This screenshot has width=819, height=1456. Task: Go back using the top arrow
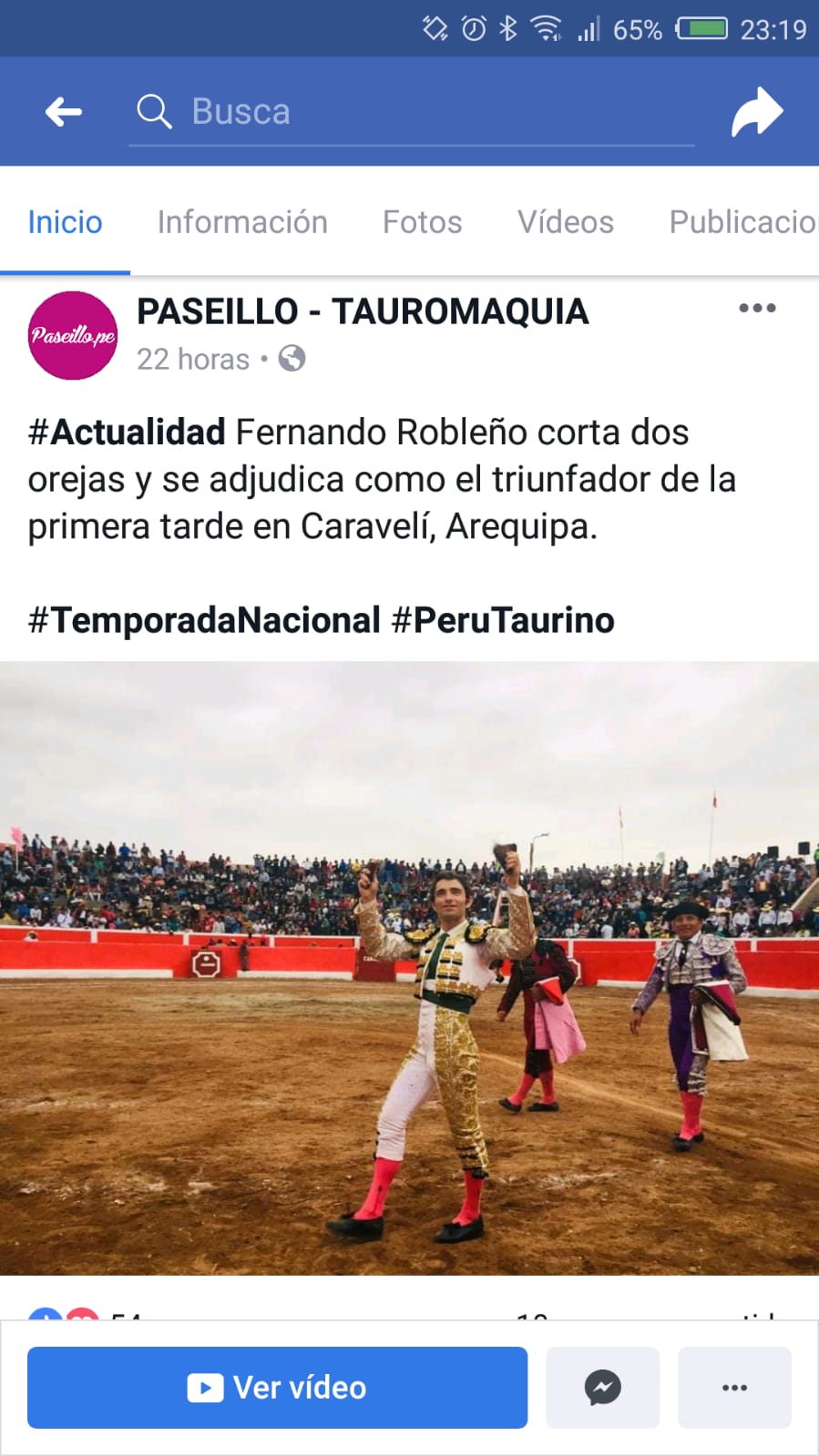(64, 112)
